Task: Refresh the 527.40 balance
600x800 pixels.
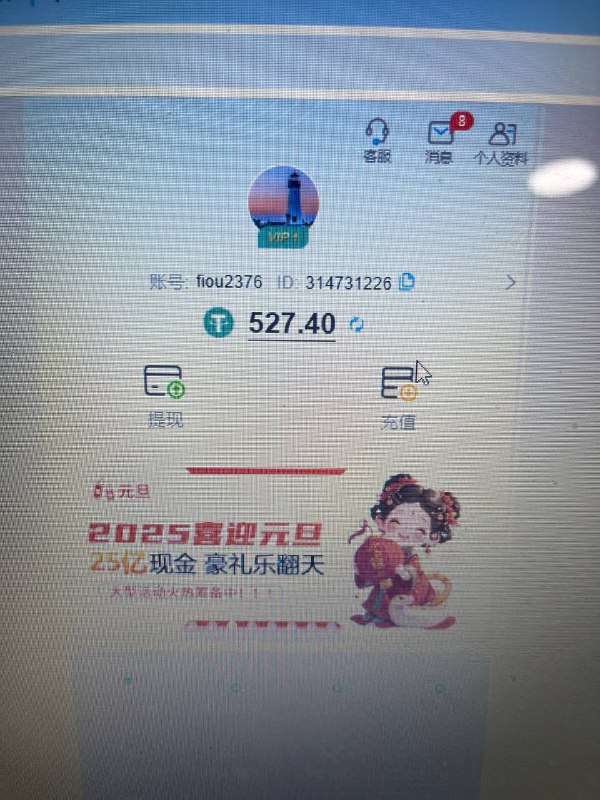Action: [x=357, y=324]
